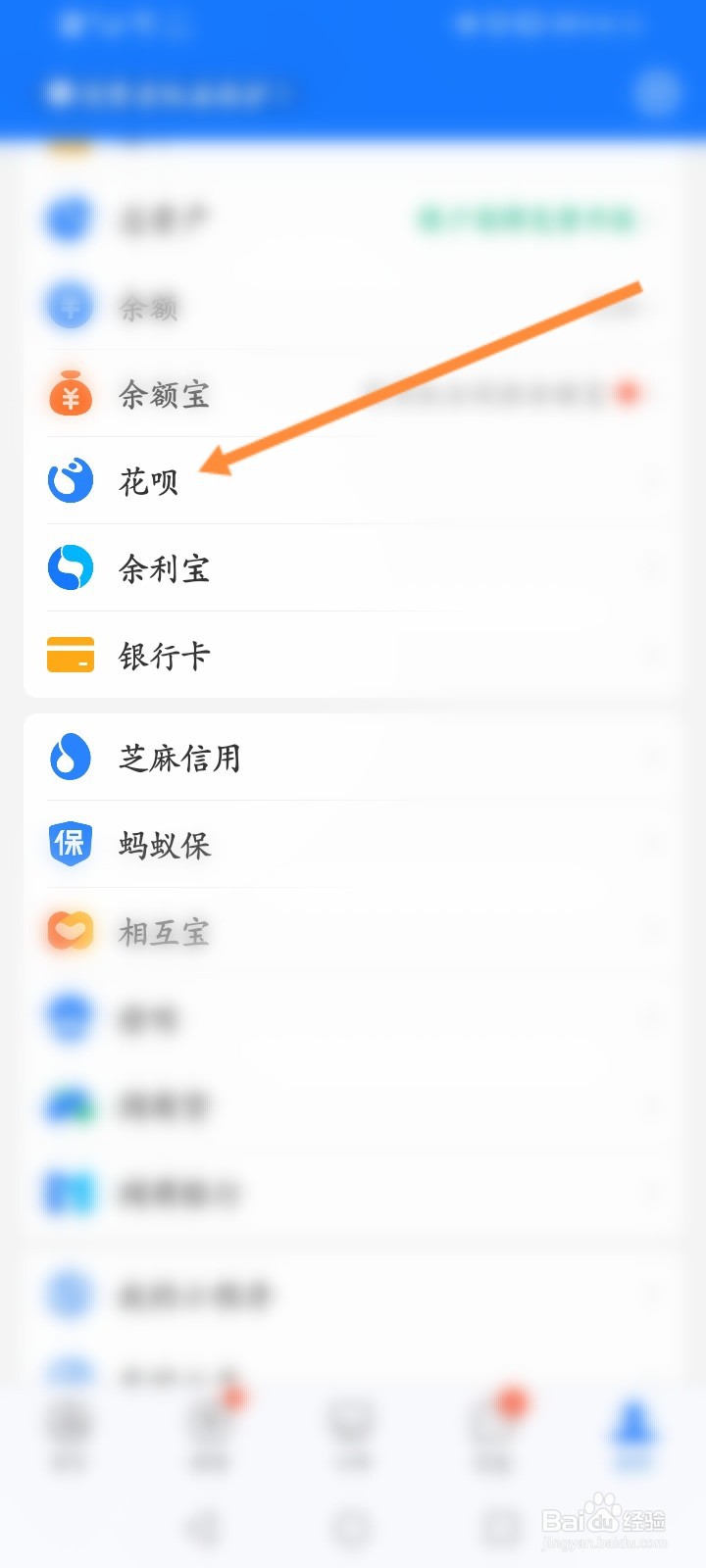Screen dimensions: 706x1568
Task: Select the yellow bank card (银行卡) icon
Action: point(69,654)
